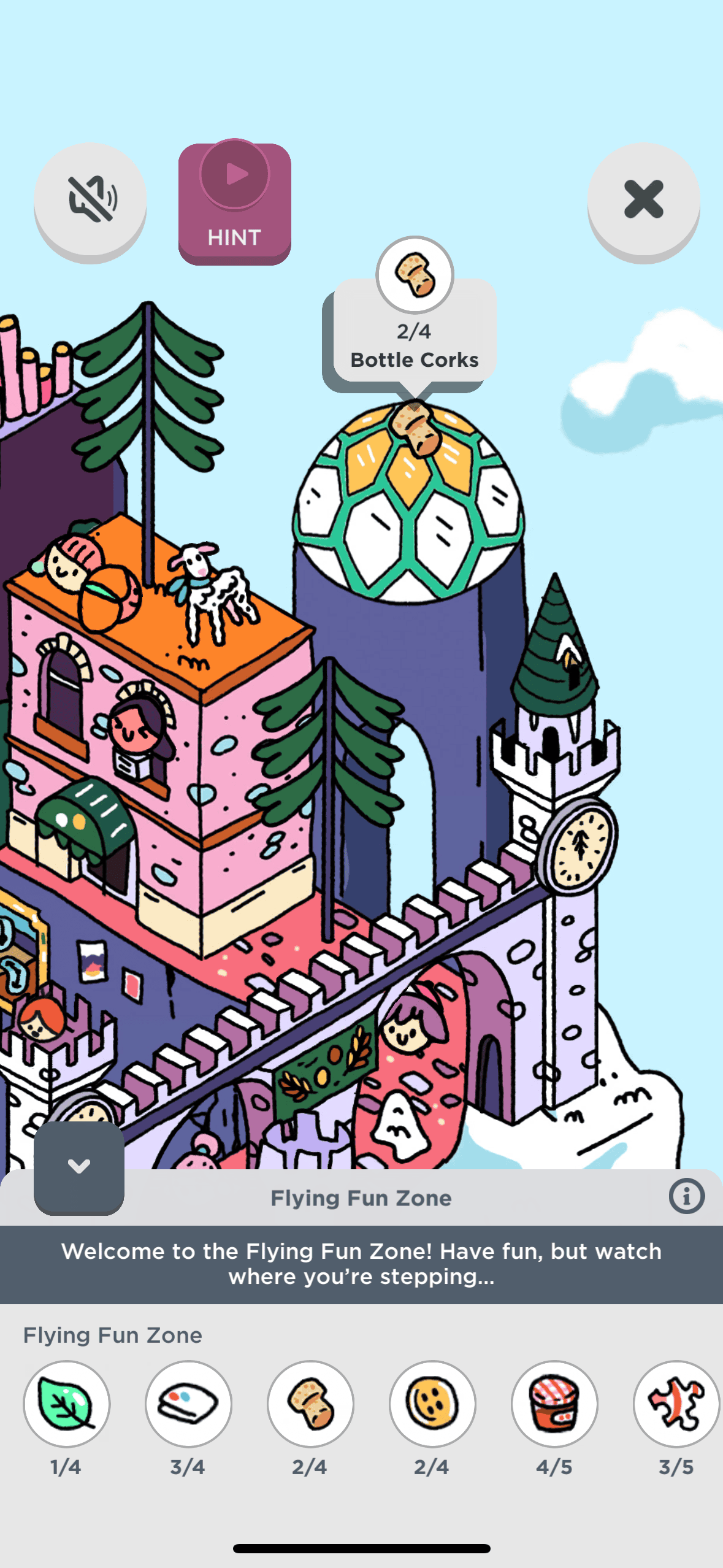723x1568 pixels.
Task: Toggle the sound mute button
Action: coord(90,199)
